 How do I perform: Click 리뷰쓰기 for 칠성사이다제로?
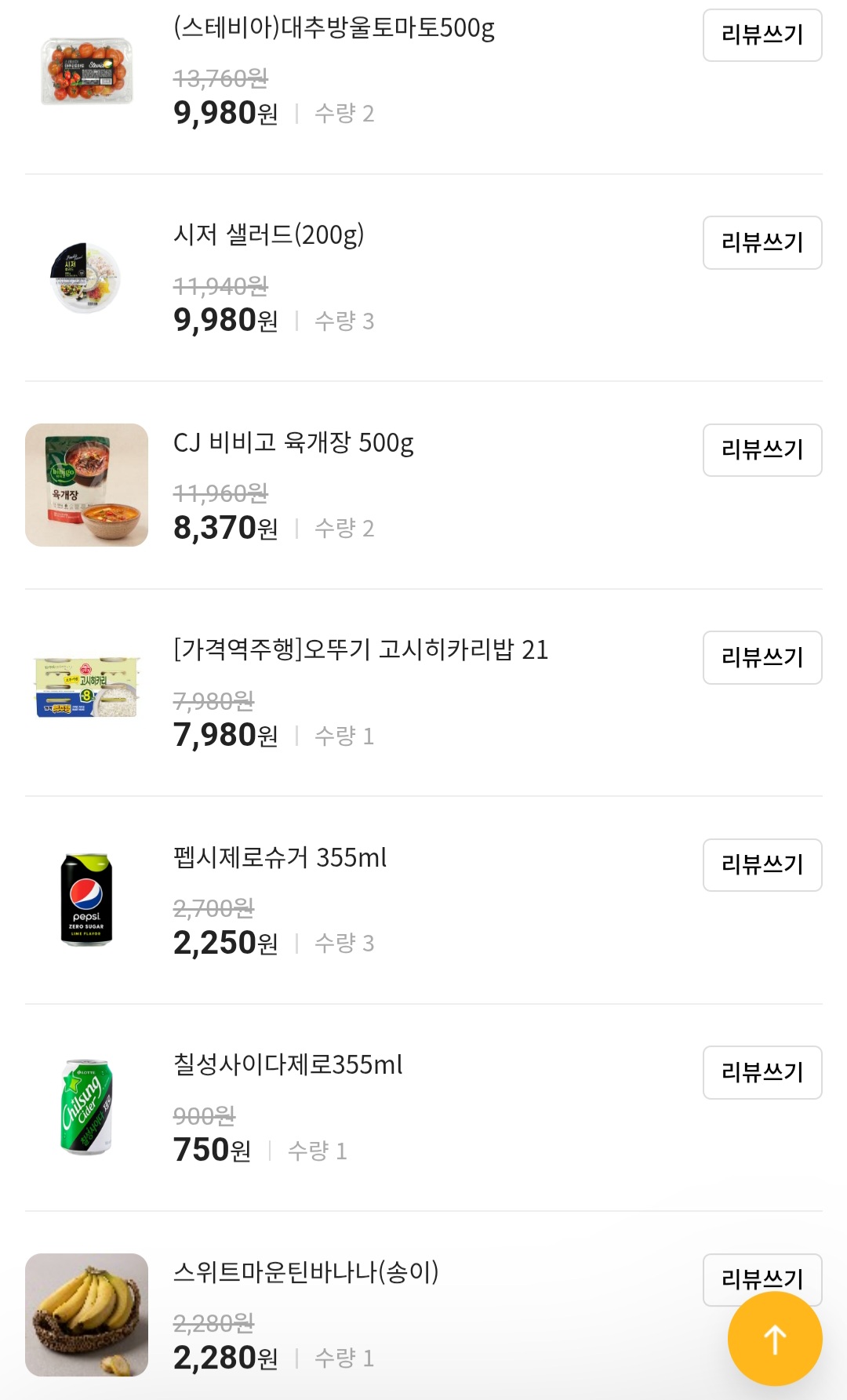pyautogui.click(x=762, y=1073)
